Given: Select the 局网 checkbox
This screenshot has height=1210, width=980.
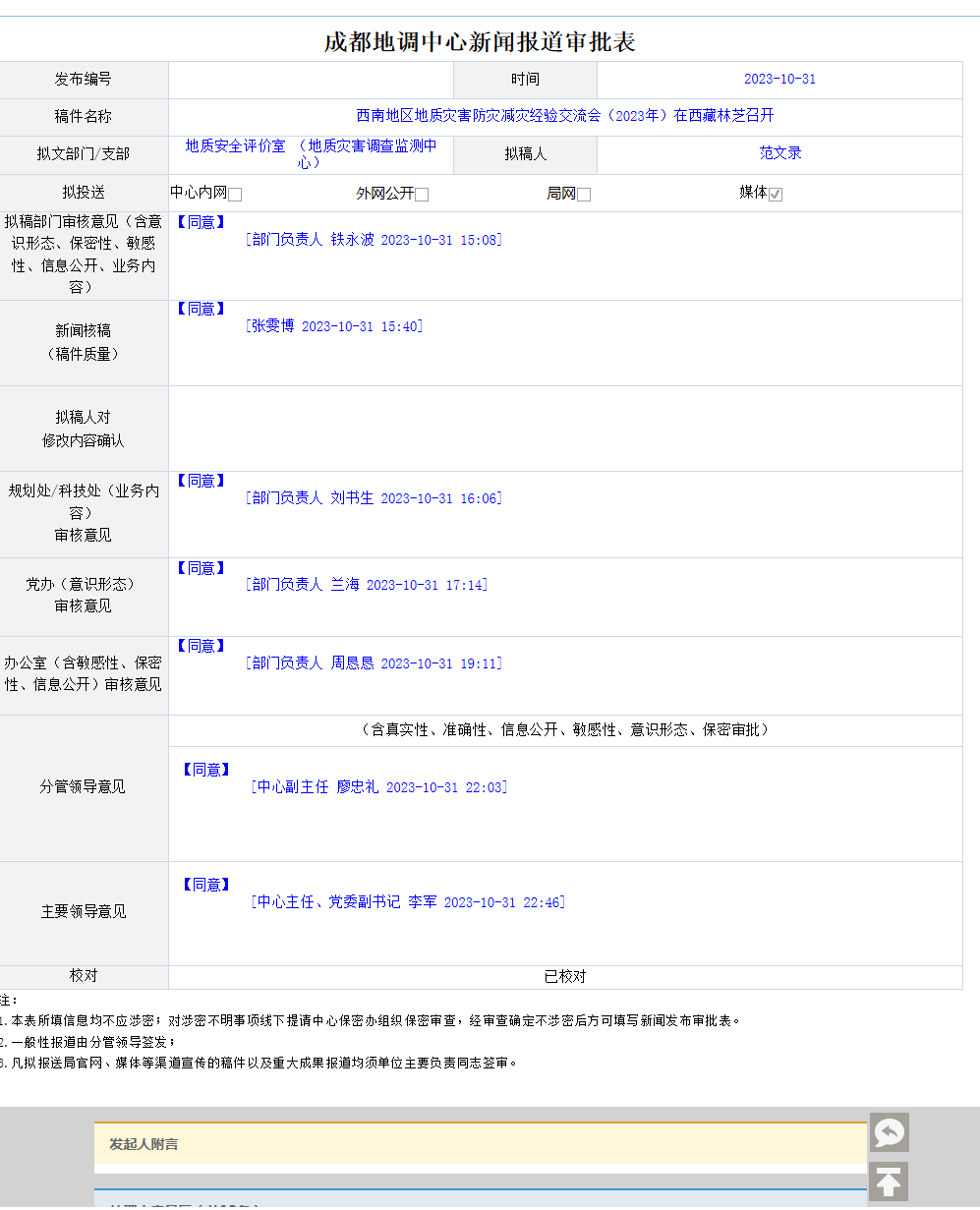Looking at the screenshot, I should click(584, 195).
